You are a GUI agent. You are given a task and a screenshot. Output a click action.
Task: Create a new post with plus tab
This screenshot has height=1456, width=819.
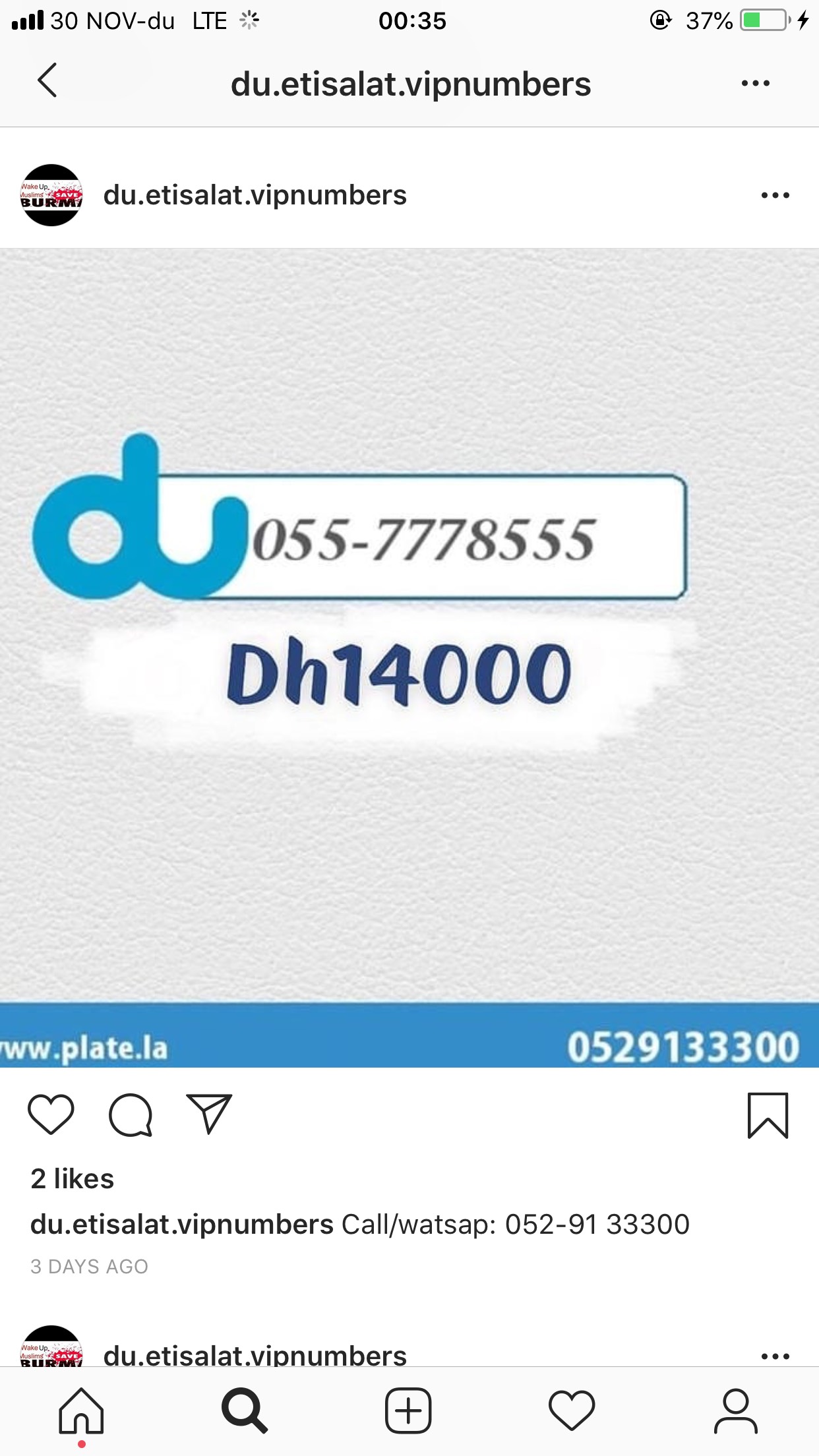[x=408, y=1411]
